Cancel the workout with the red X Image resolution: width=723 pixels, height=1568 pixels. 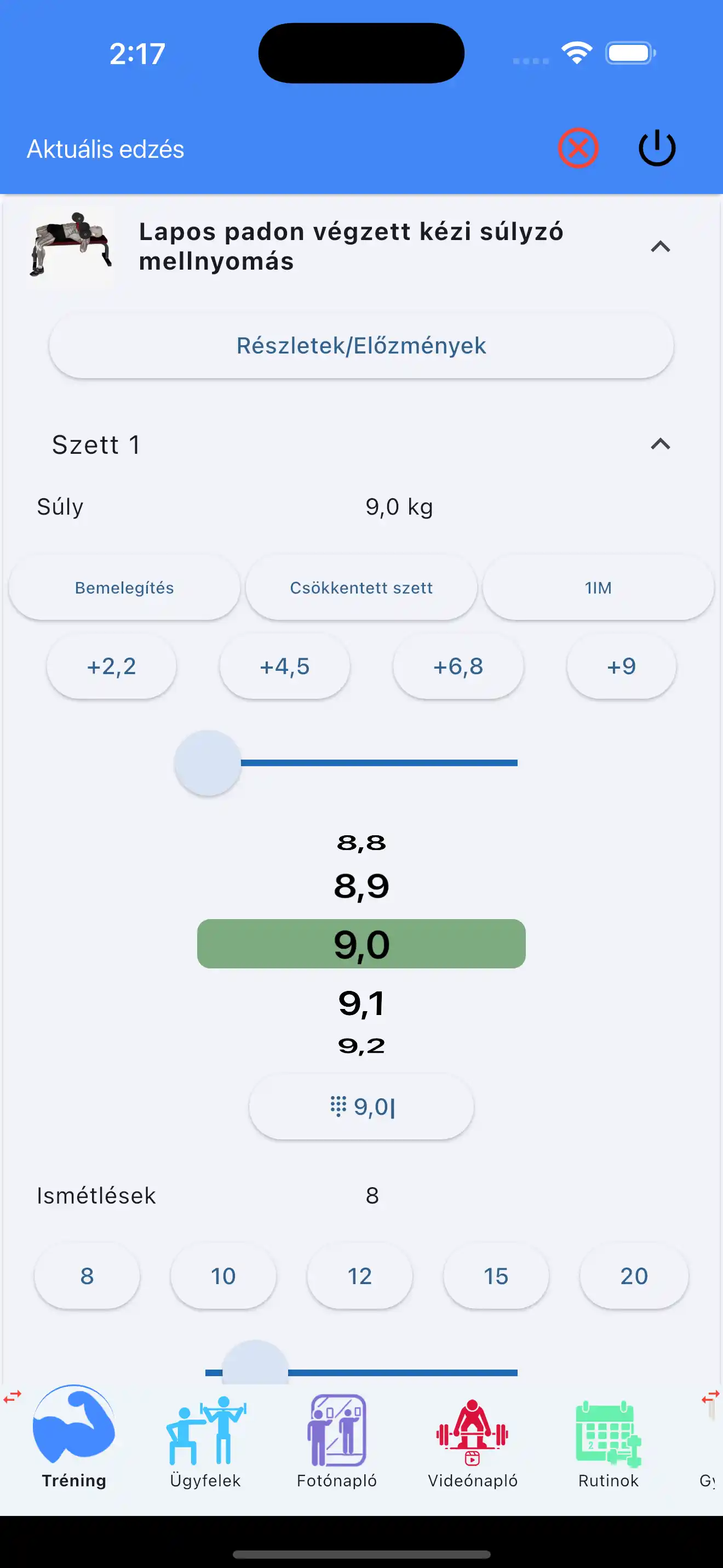click(578, 148)
